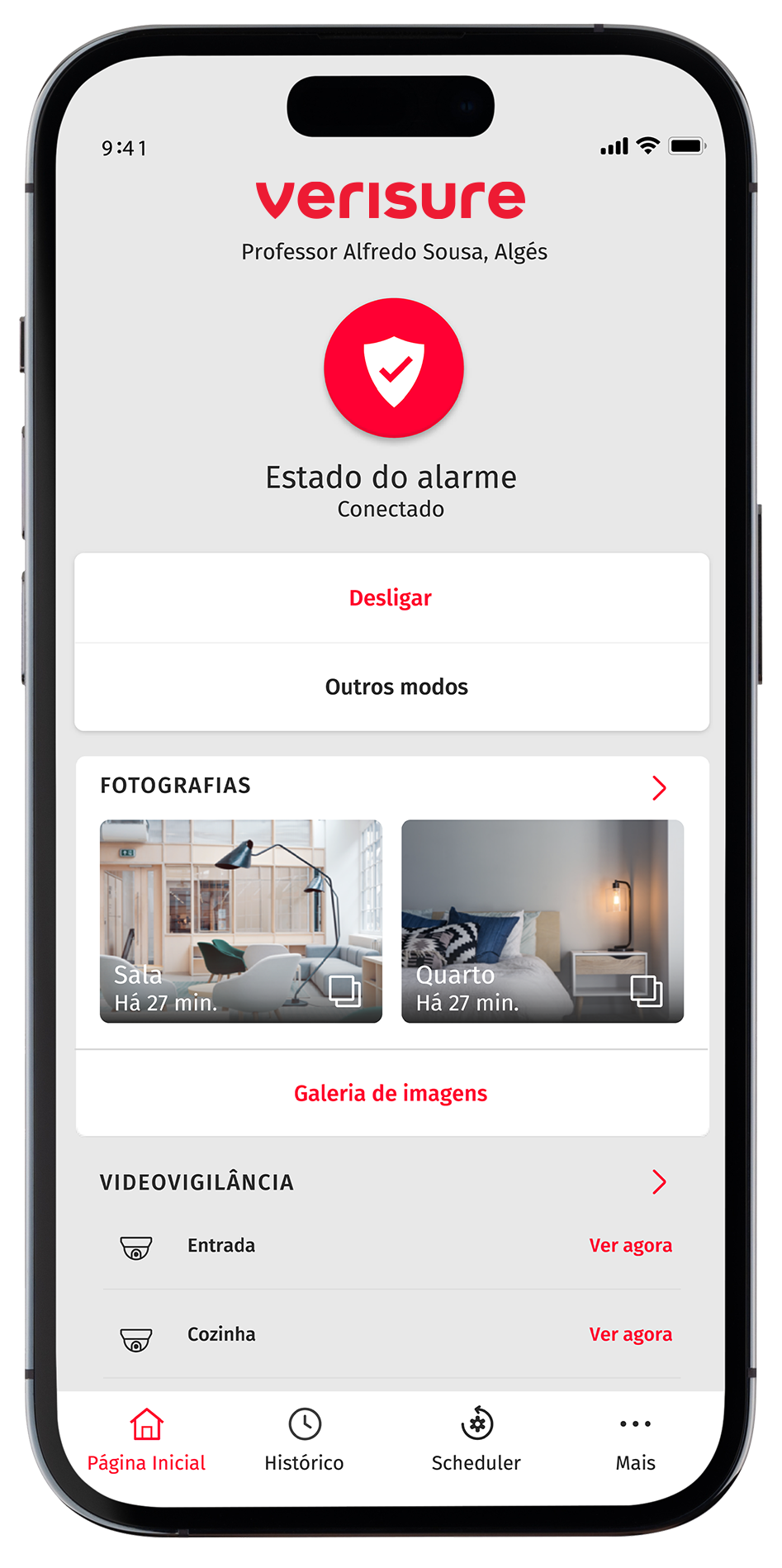The width and height of the screenshot is (782, 1568).
Task: Tap the Desligar button
Action: point(391,598)
